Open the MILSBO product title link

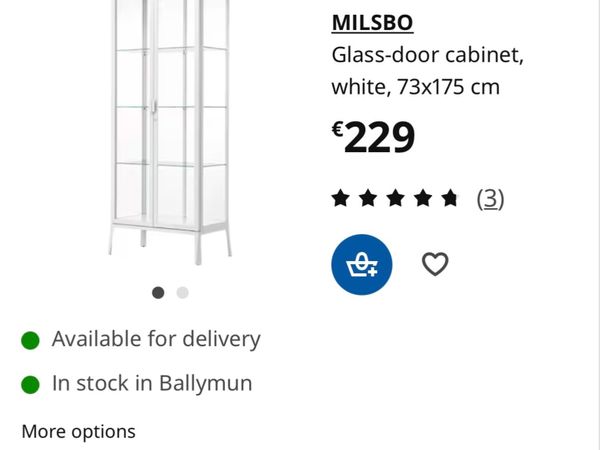tap(372, 23)
